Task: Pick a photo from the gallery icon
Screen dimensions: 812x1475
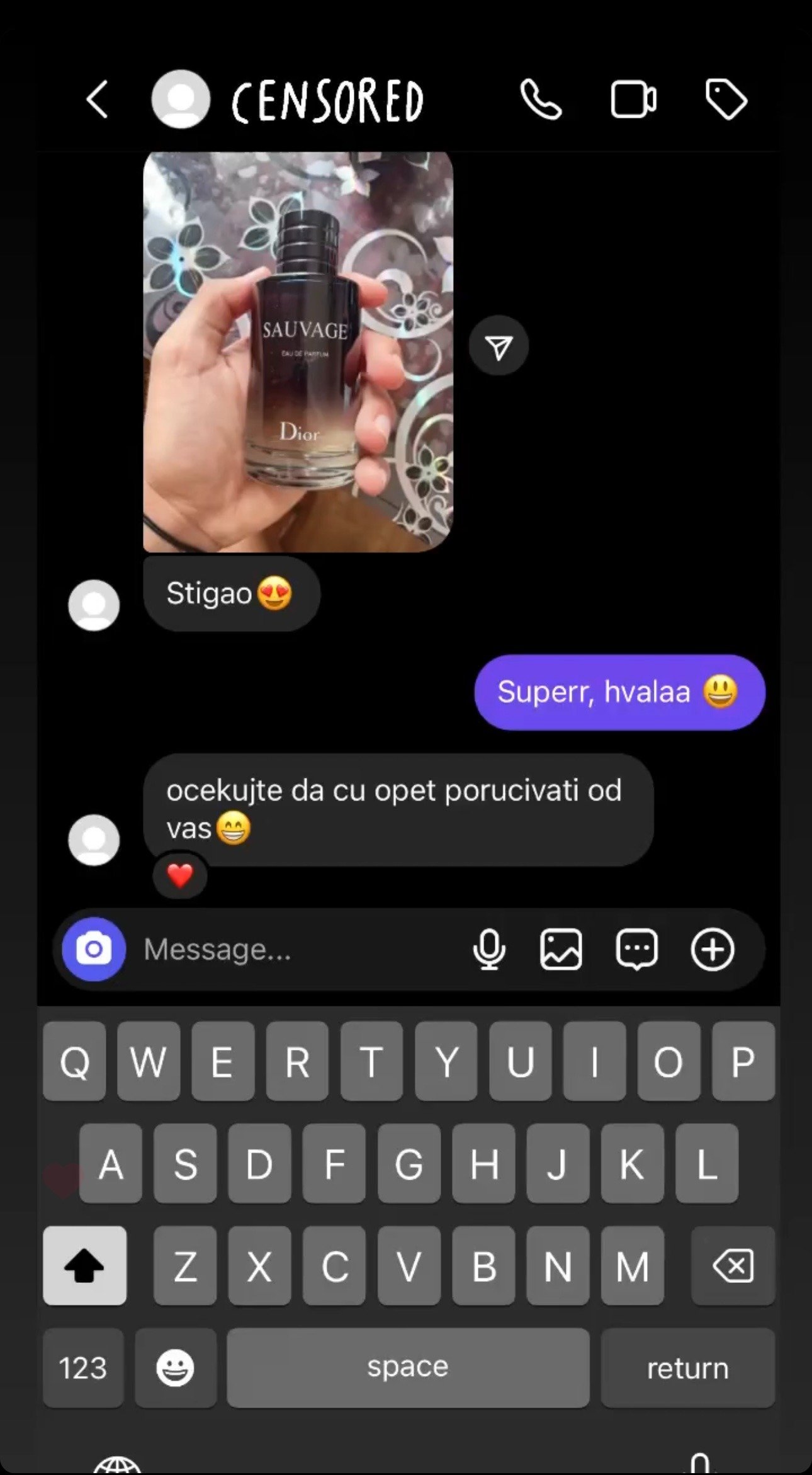Action: pos(561,949)
